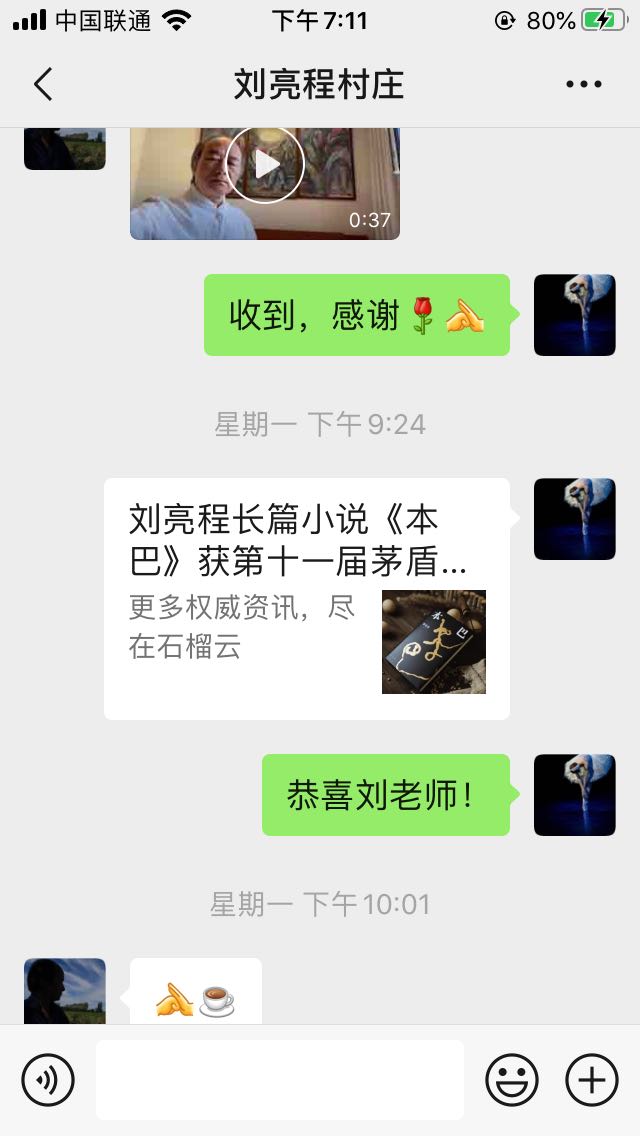This screenshot has width=640, height=1136.
Task: Play the 0:37 video message
Action: pyautogui.click(x=264, y=165)
